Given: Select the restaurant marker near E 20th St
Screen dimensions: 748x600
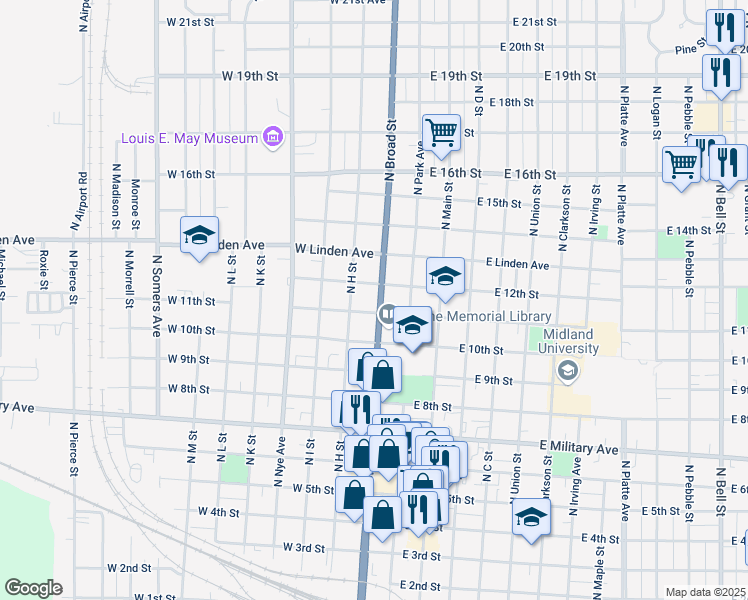Looking at the screenshot, I should pos(722,28).
